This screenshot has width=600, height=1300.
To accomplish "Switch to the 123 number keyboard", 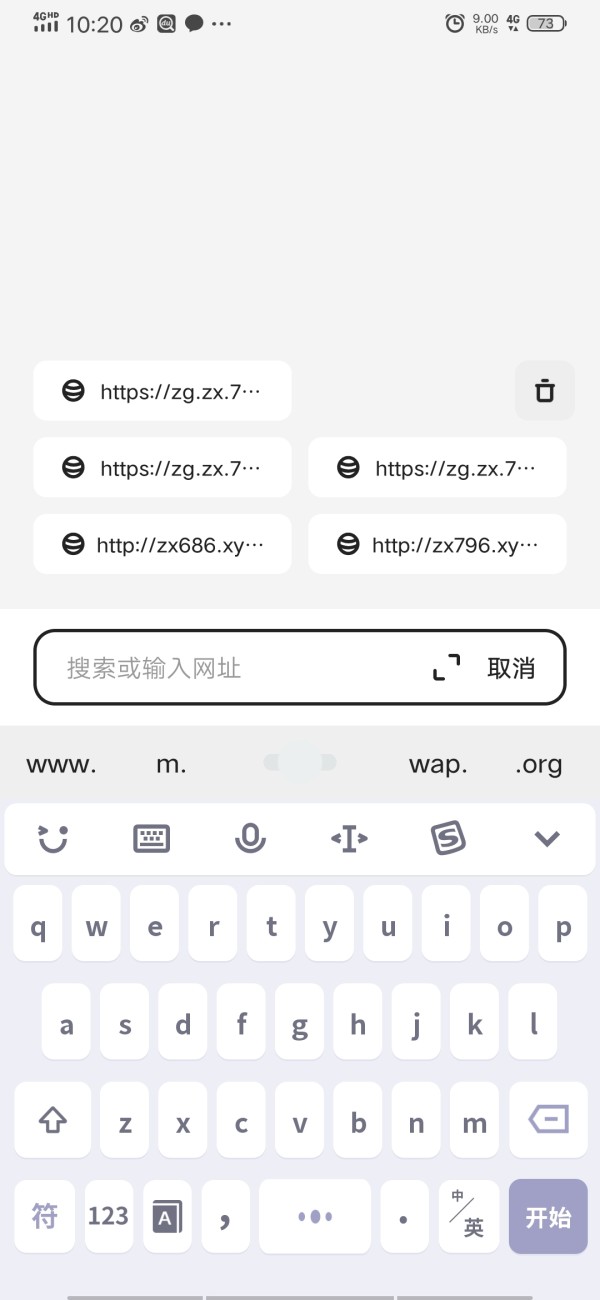I will (108, 1216).
